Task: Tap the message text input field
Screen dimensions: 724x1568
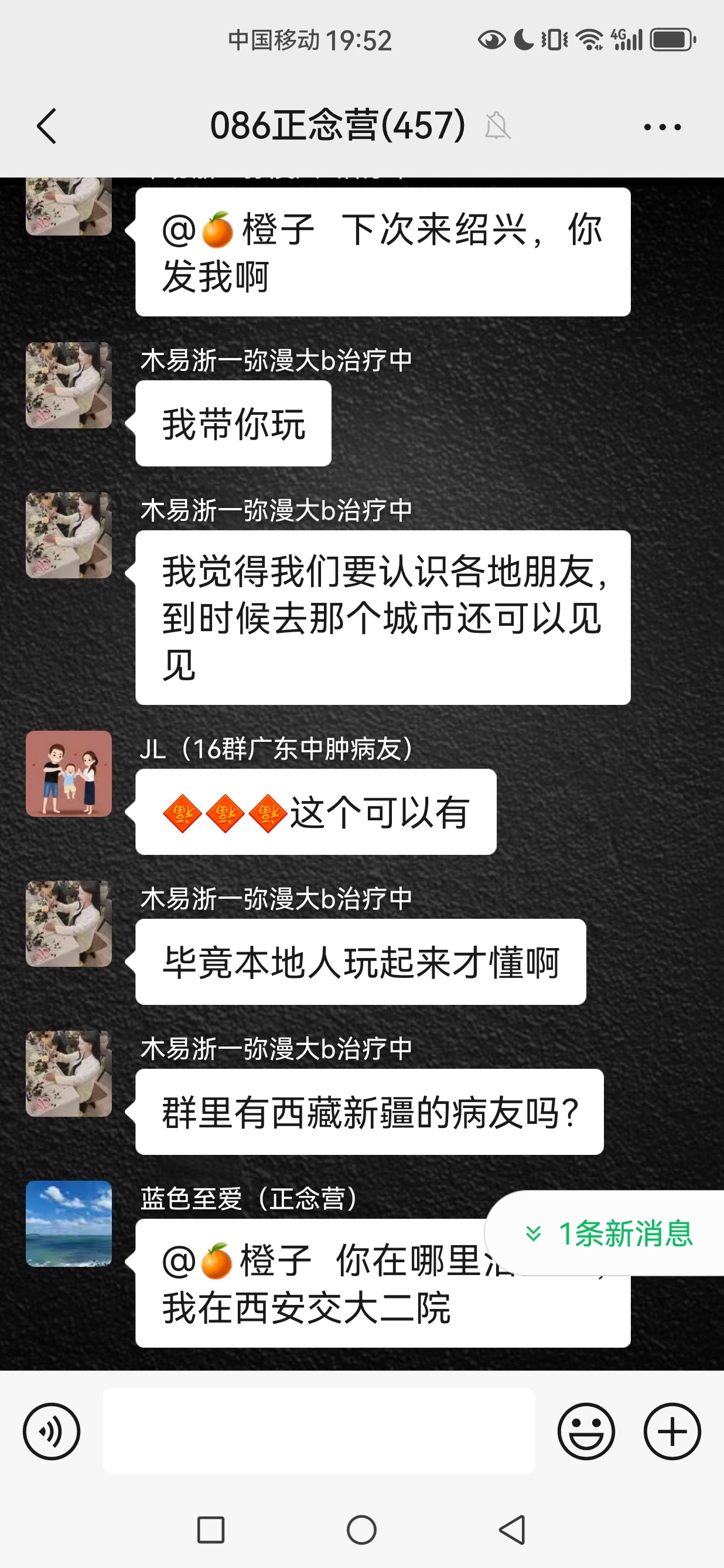Action: [x=318, y=1431]
